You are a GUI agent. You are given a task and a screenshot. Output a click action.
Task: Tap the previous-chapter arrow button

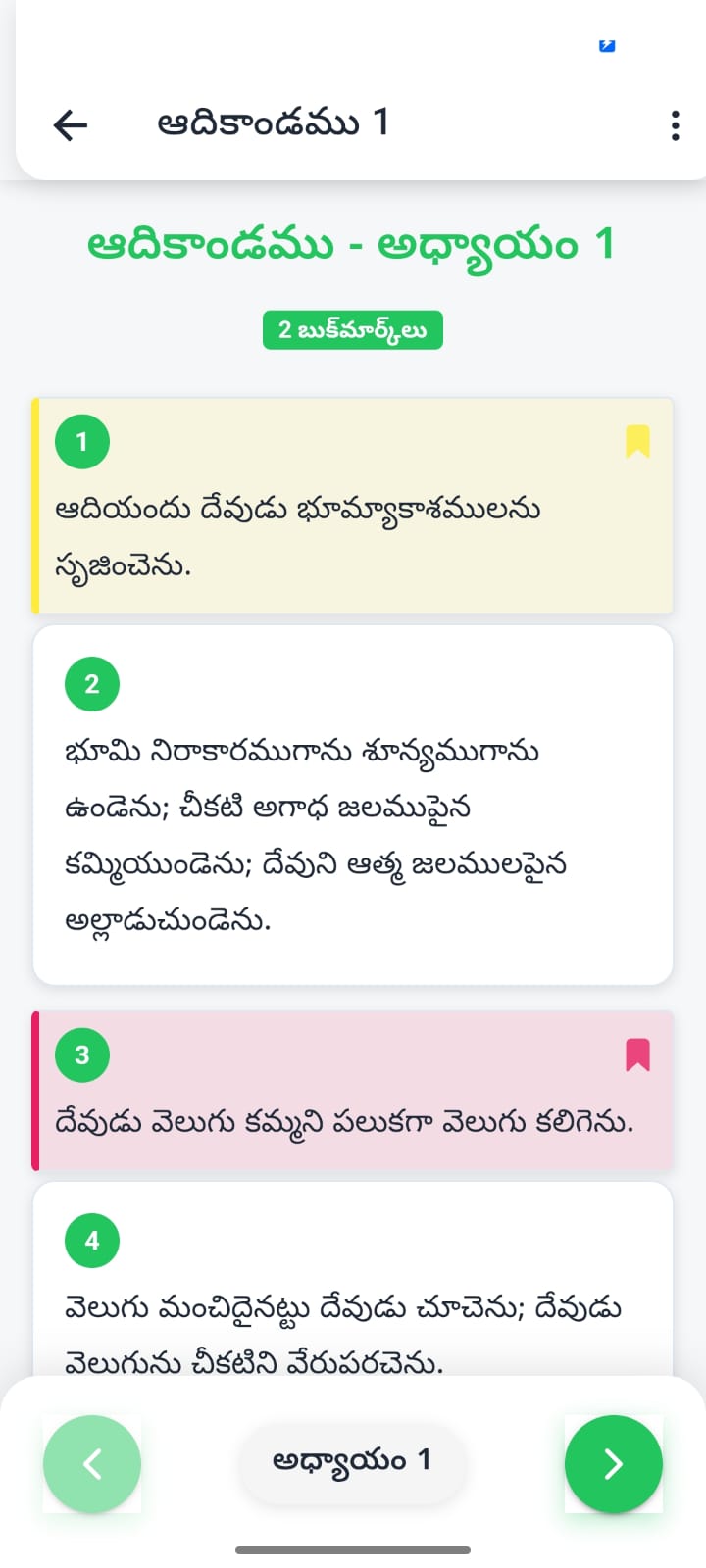92,1464
